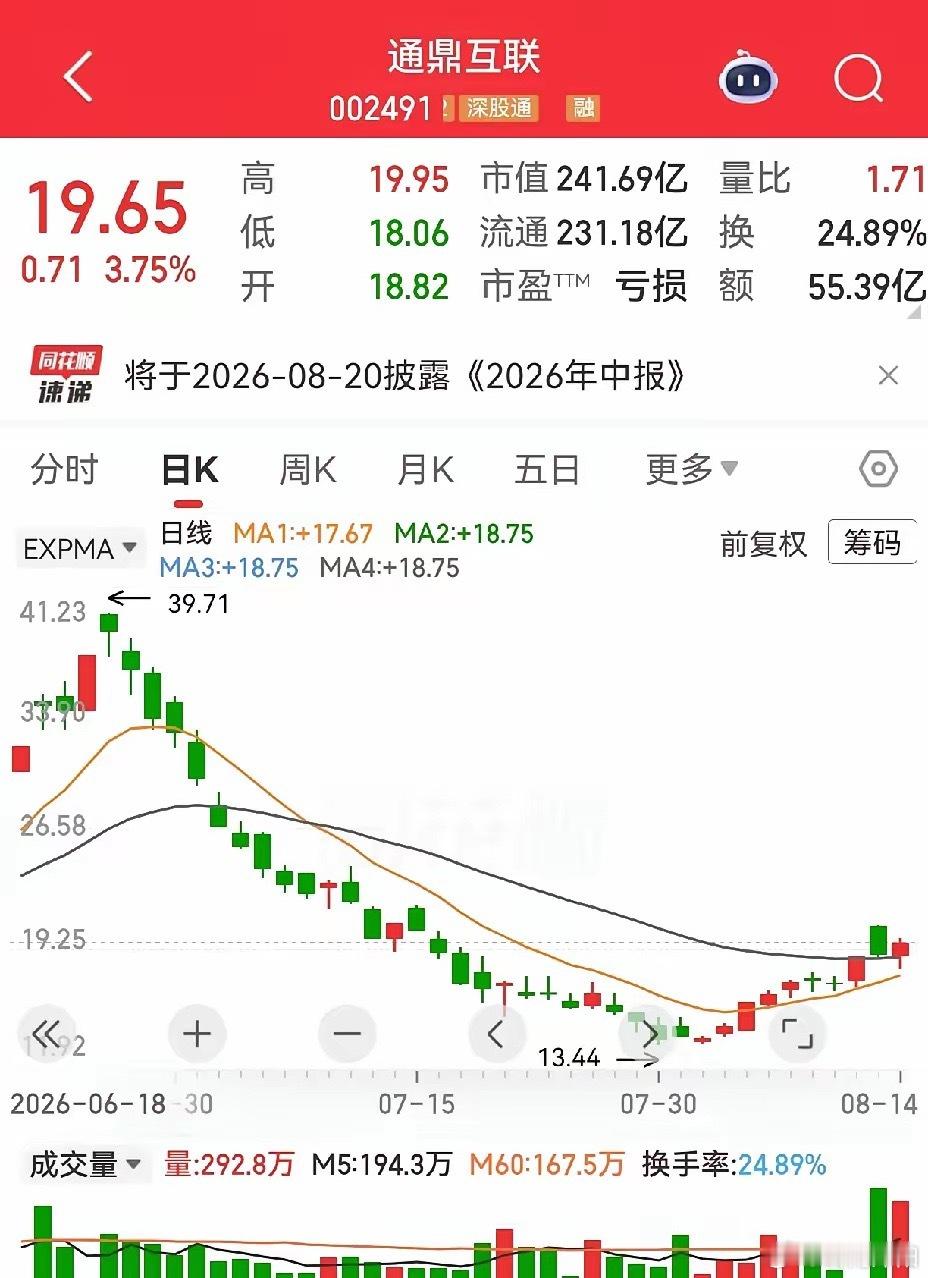The image size is (928, 1278).
Task: Zoom in the chart with plus button
Action: pyautogui.click(x=197, y=1034)
